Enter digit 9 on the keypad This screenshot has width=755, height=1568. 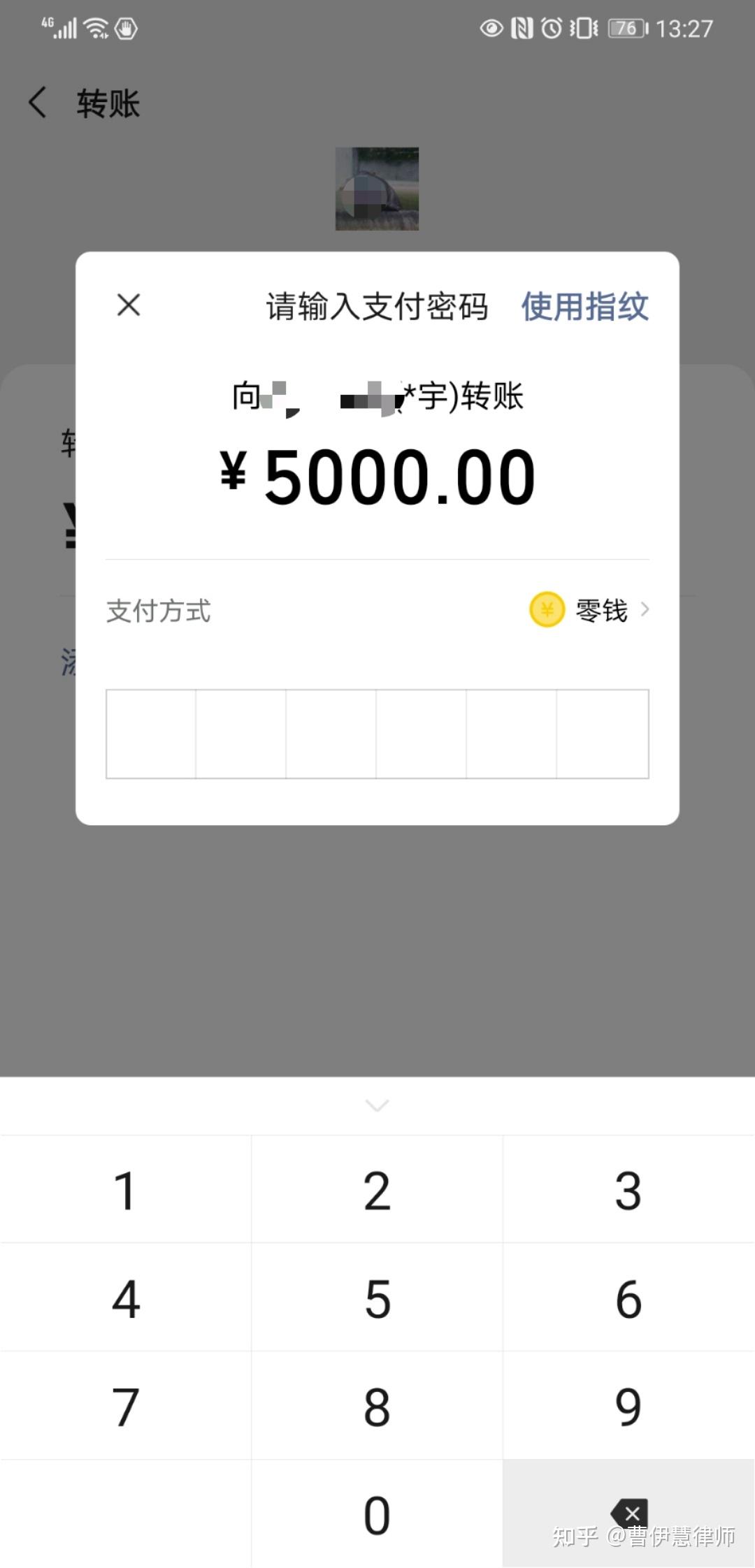click(628, 1407)
